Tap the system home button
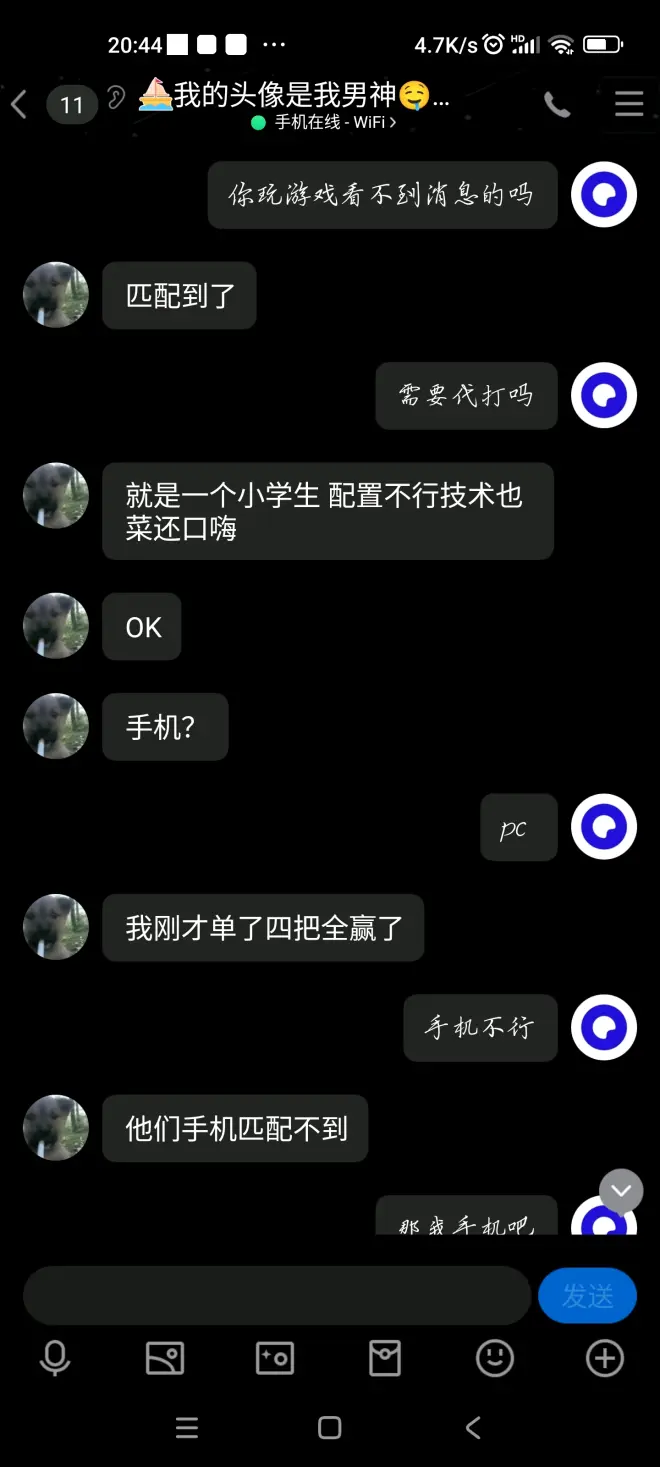660x1467 pixels. (330, 1428)
